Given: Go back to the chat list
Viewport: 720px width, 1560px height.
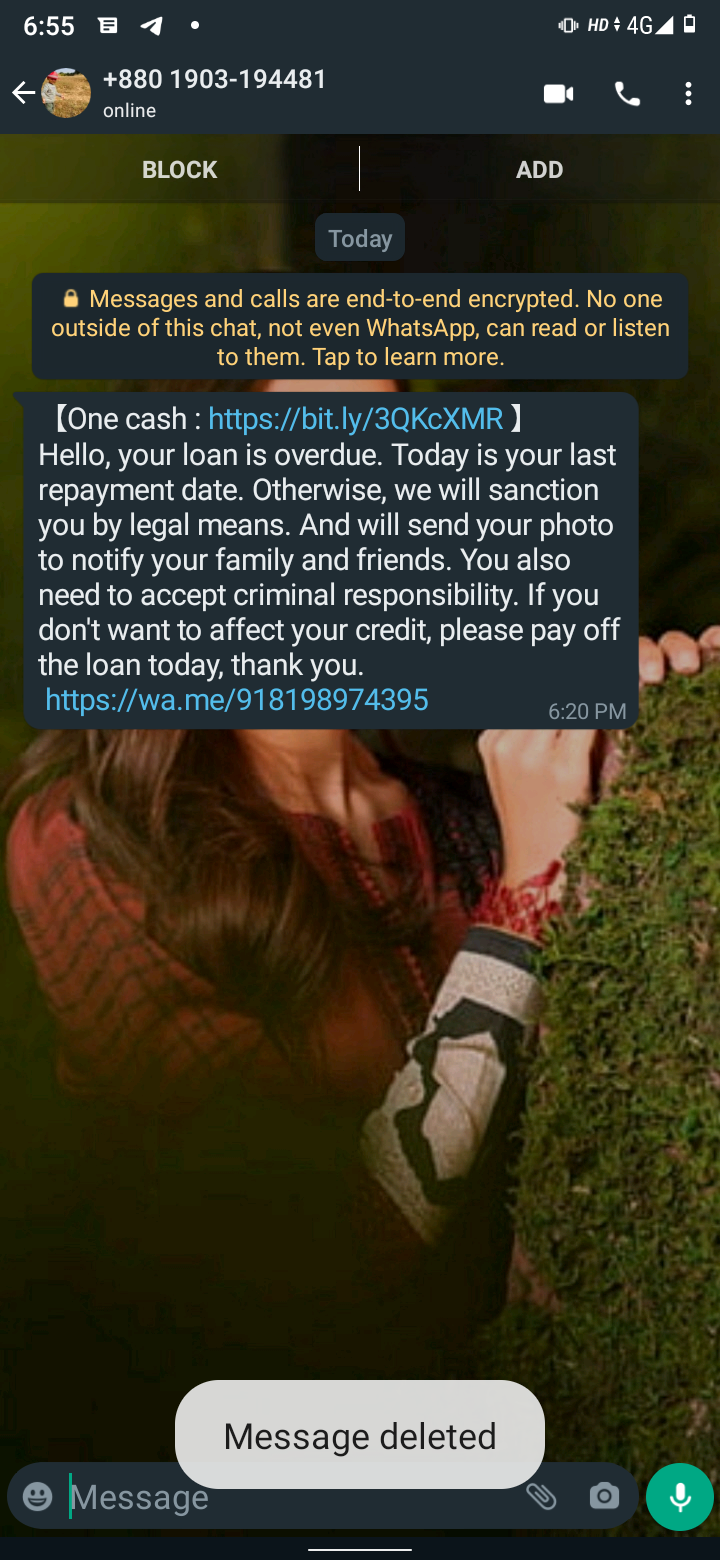Looking at the screenshot, I should pos(23,94).
